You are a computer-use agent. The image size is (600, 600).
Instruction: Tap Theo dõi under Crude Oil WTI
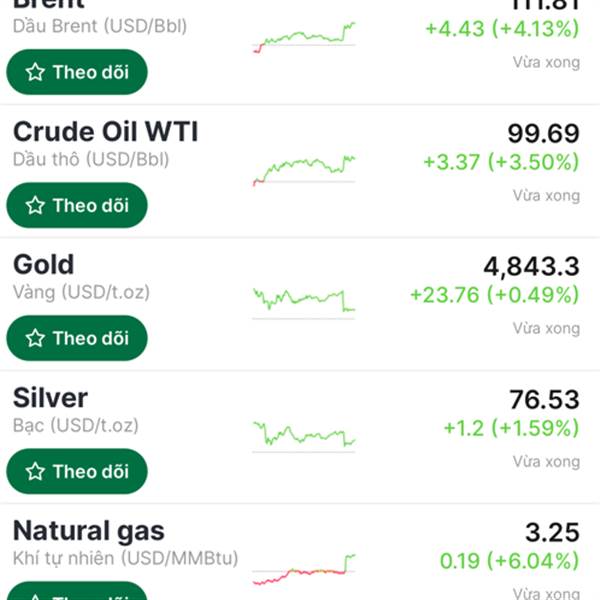click(x=77, y=206)
